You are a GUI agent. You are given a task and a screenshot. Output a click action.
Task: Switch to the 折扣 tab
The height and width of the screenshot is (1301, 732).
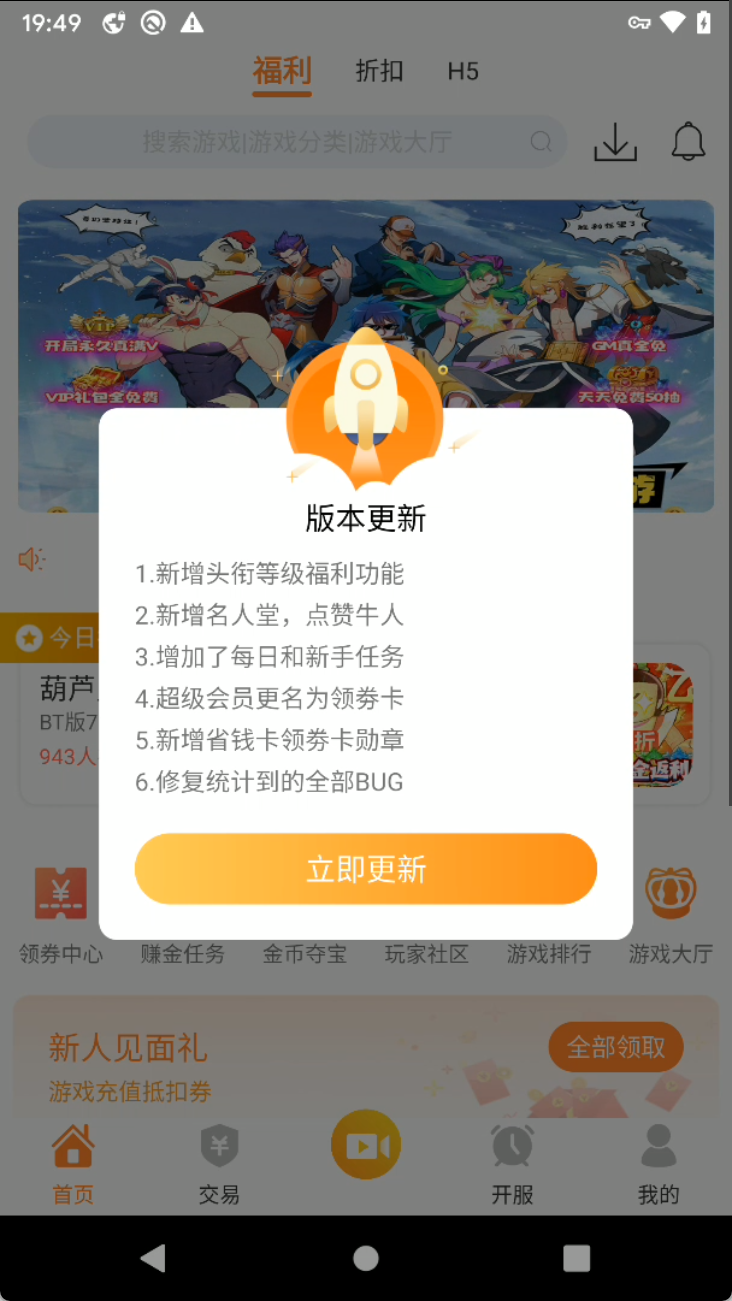click(379, 71)
